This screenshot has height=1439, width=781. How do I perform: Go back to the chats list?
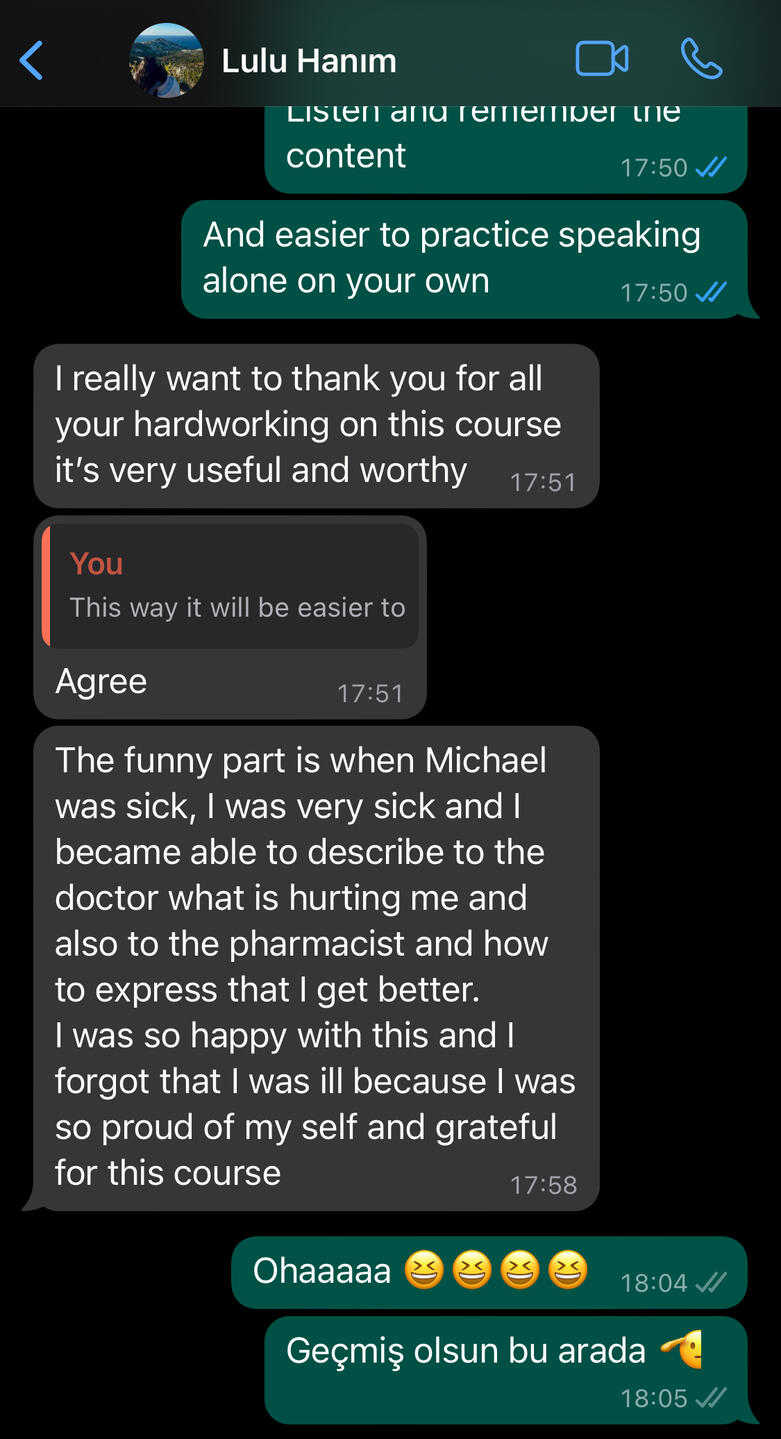[32, 60]
